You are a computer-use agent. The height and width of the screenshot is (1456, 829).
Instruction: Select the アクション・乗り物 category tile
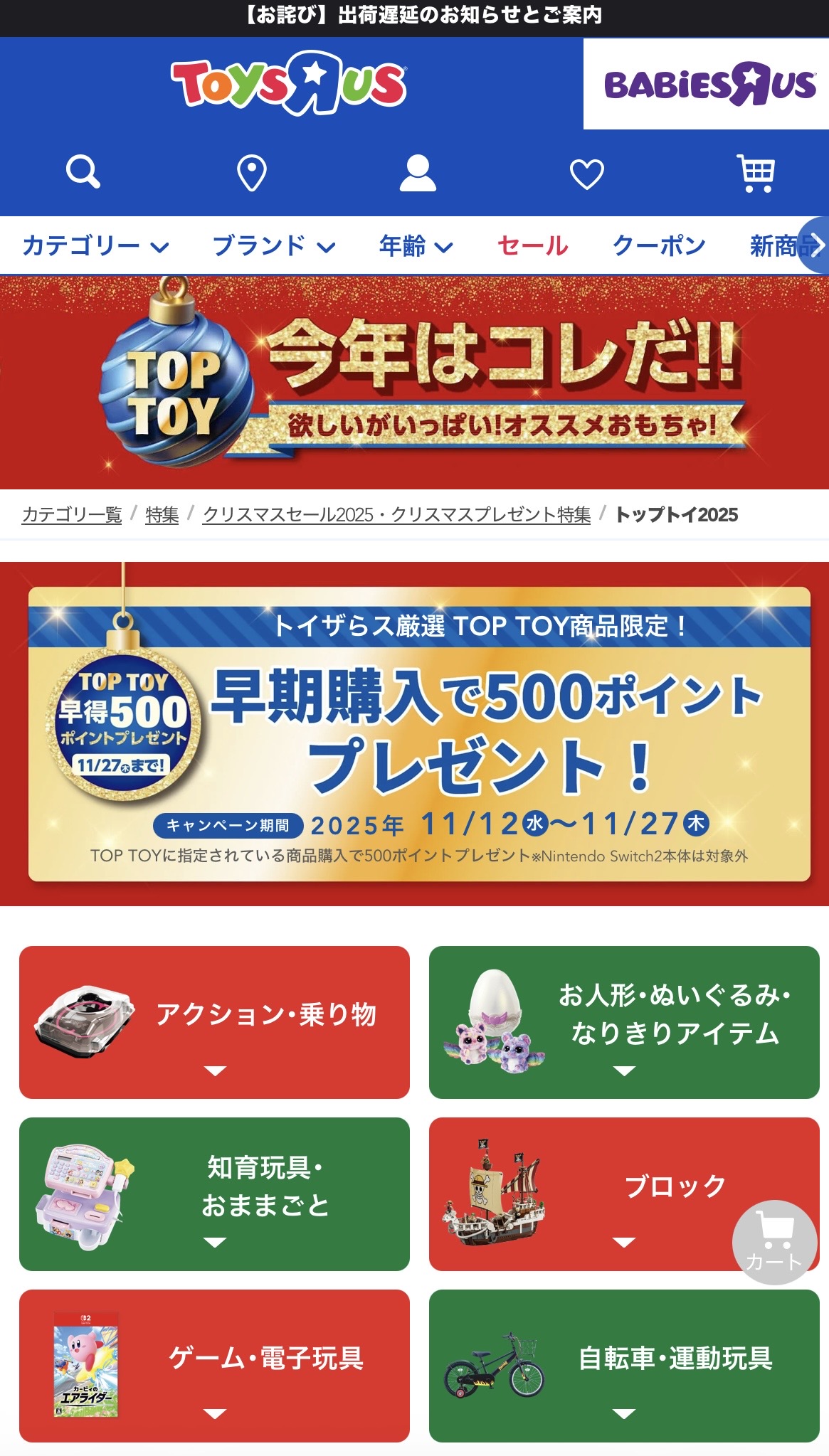(x=214, y=1022)
